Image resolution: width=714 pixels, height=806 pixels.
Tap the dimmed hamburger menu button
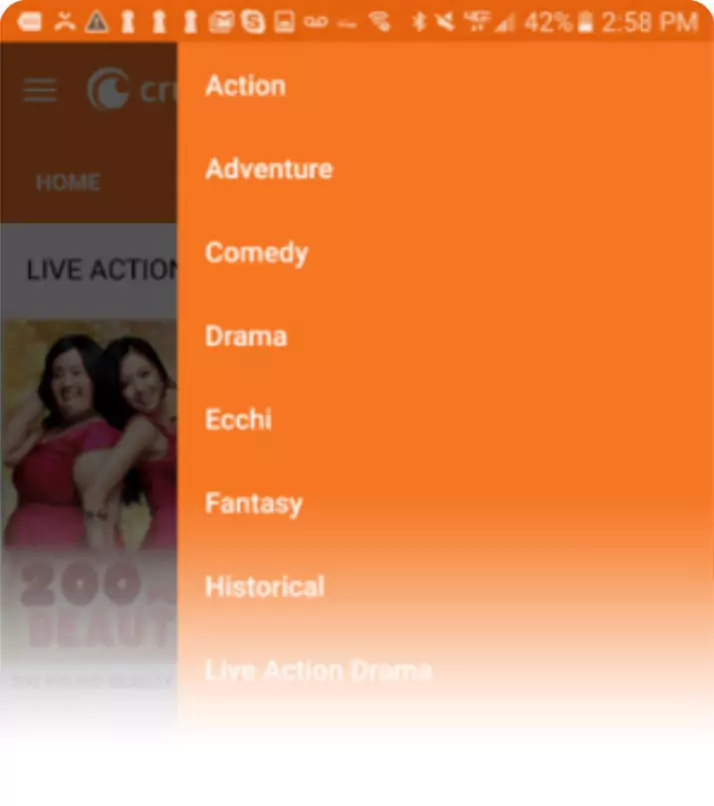point(40,90)
